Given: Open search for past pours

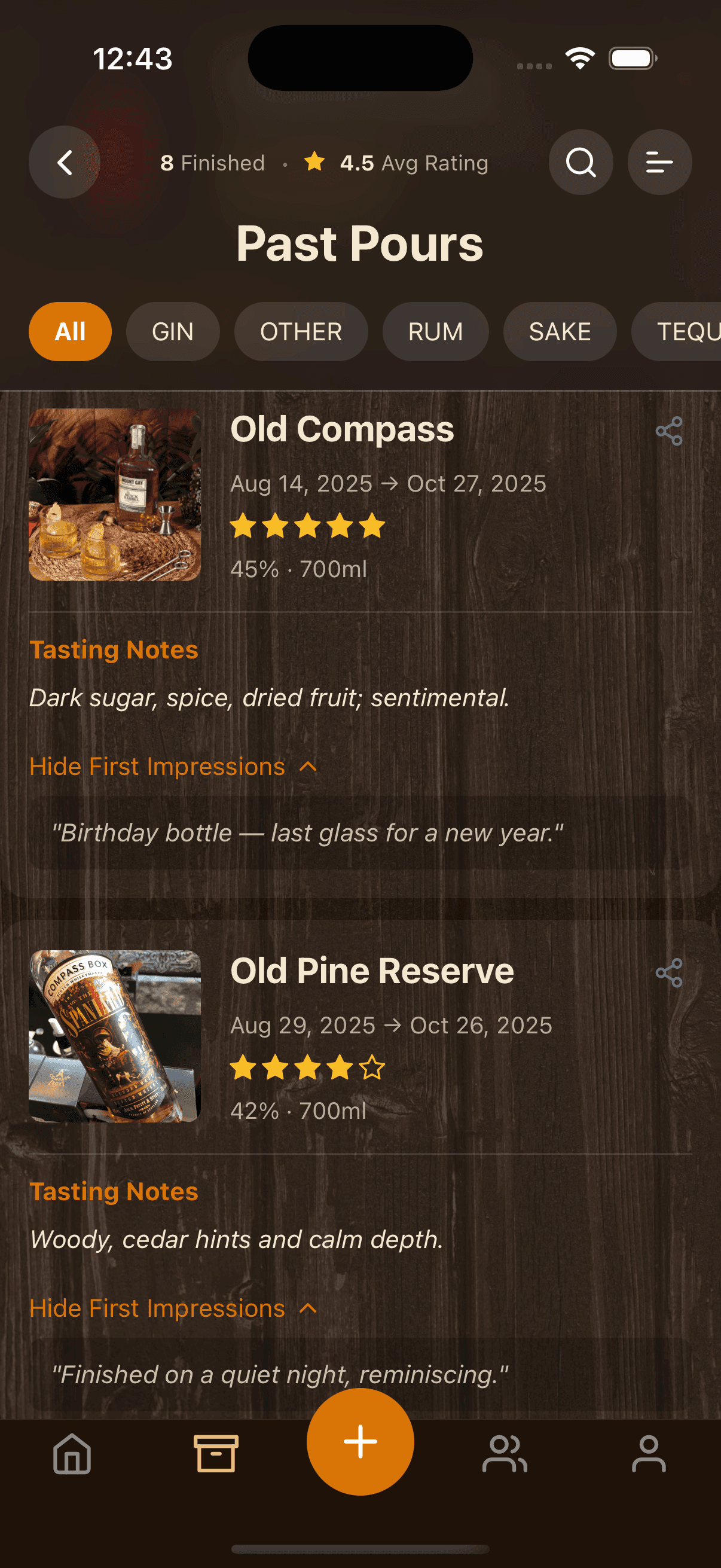Looking at the screenshot, I should click(x=581, y=163).
